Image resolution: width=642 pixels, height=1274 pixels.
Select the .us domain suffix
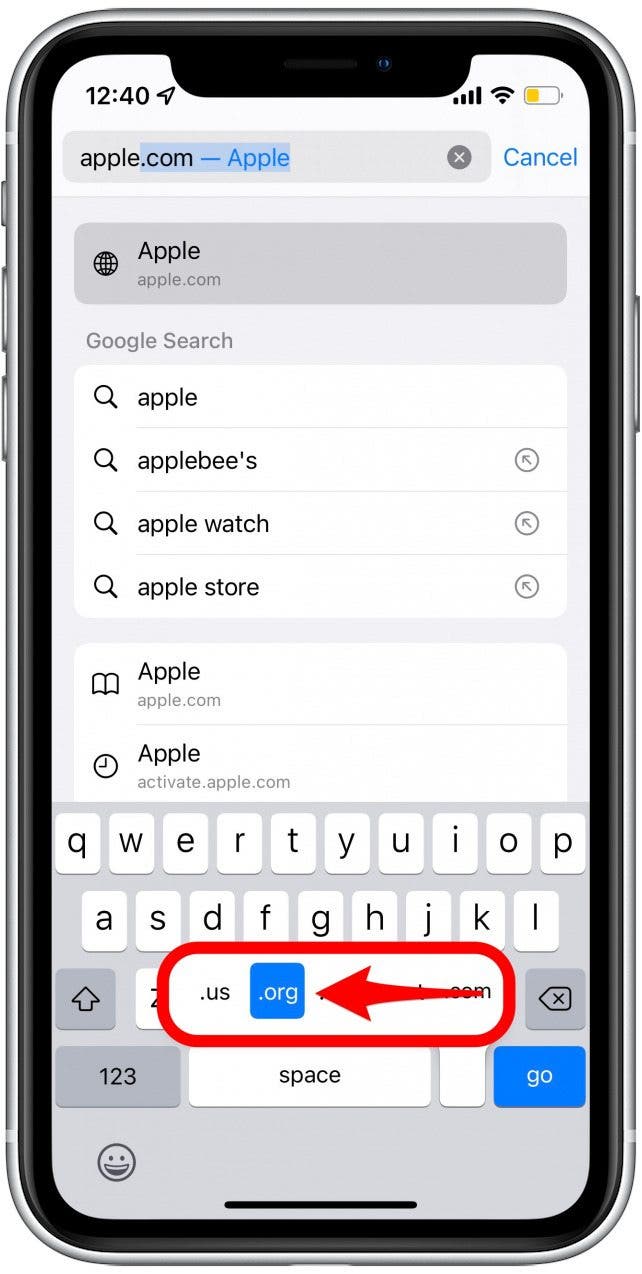click(x=214, y=992)
